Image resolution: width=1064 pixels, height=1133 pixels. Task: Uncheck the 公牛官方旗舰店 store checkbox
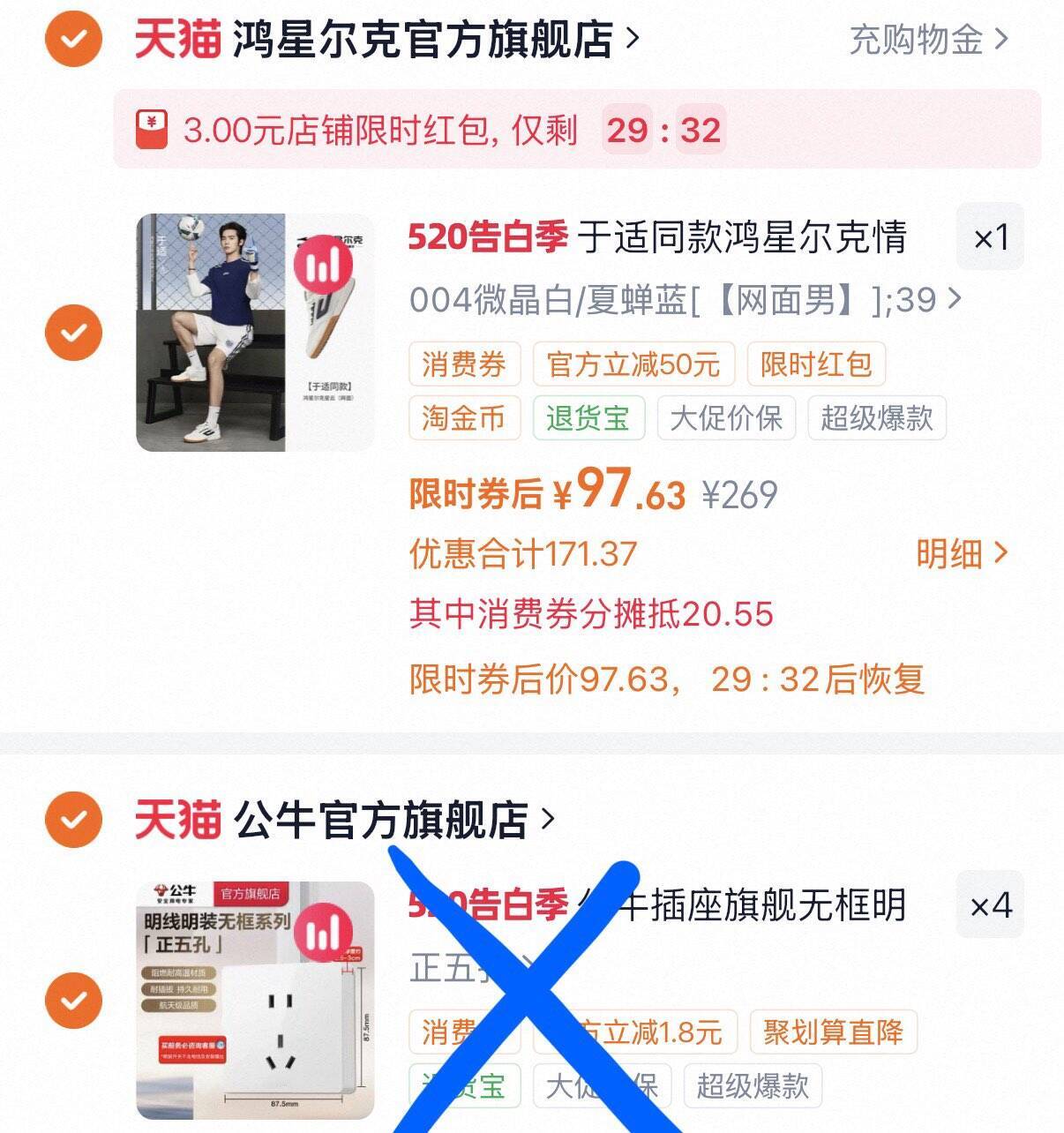[74, 820]
